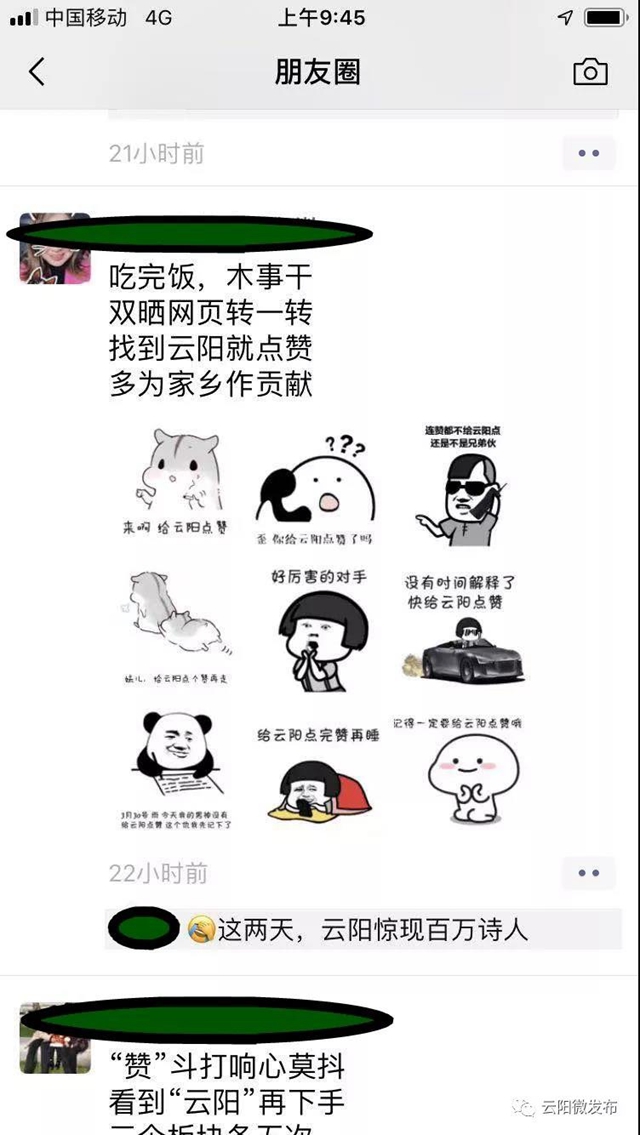Screen dimensions: 640x1135
Task: Open the poster's avatar above 吃完饭 post
Action: [x=54, y=248]
